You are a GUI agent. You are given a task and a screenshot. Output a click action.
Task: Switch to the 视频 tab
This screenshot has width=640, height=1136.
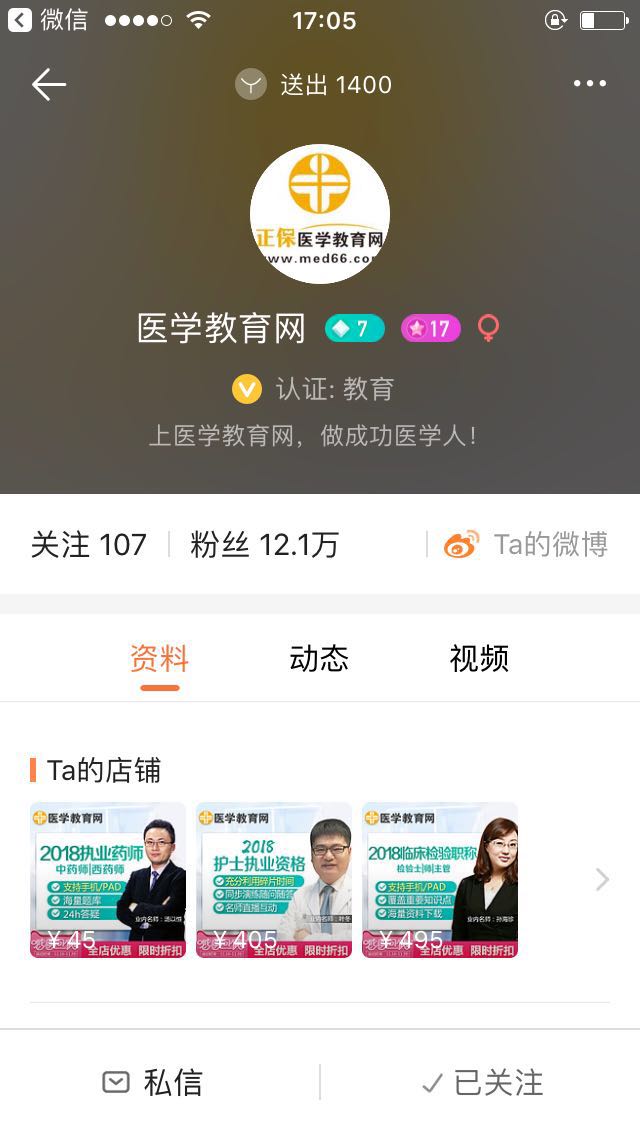coord(479,658)
